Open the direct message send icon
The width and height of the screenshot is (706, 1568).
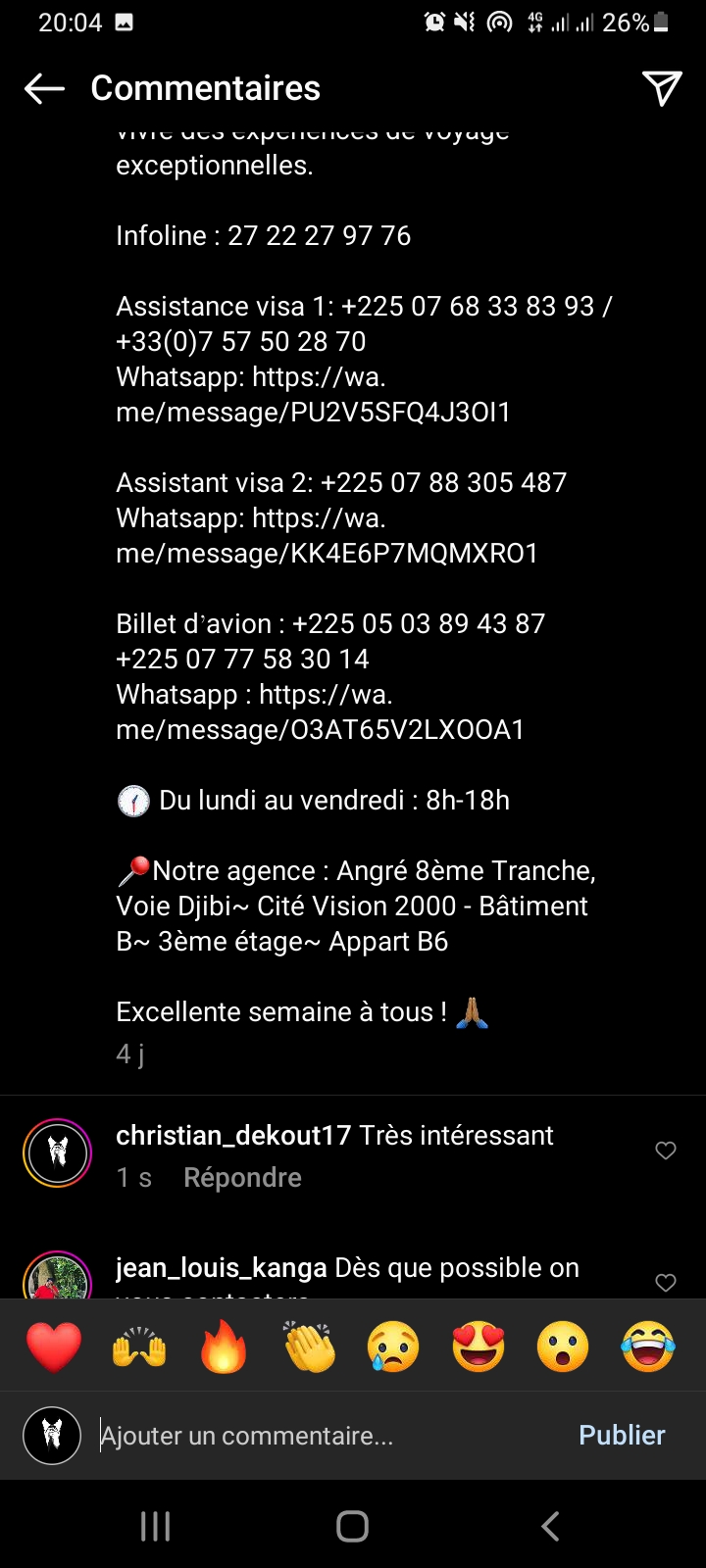click(662, 88)
